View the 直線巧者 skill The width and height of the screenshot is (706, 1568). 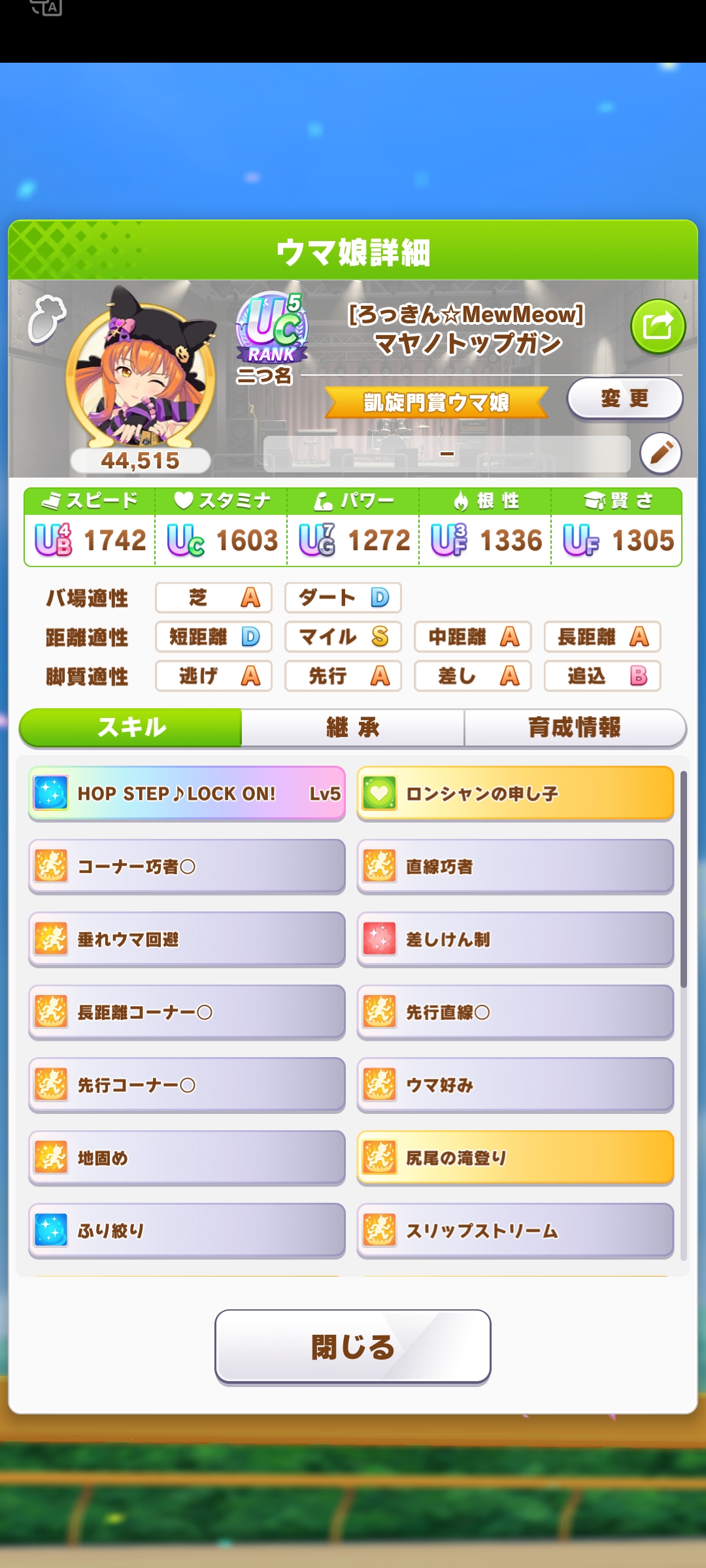515,866
